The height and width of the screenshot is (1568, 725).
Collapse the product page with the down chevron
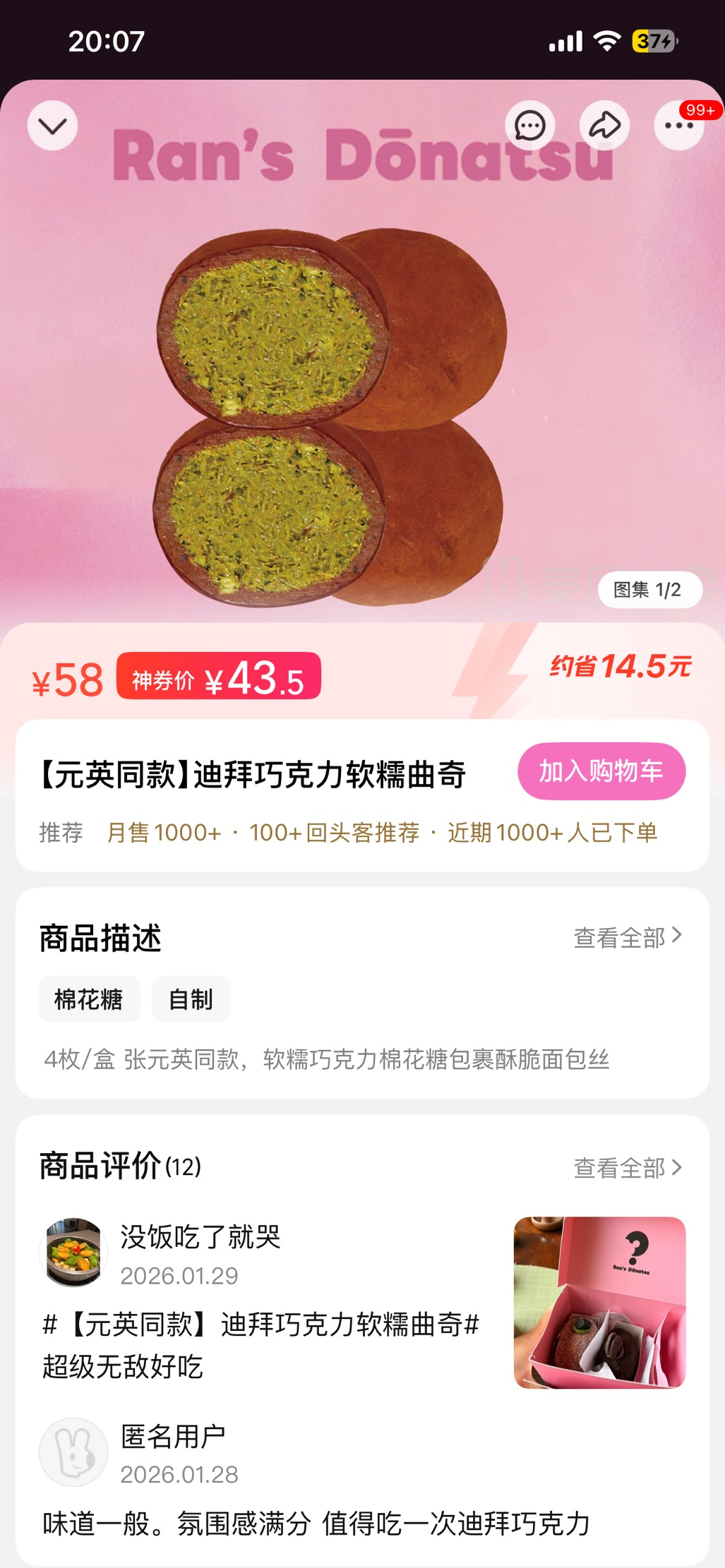52,126
